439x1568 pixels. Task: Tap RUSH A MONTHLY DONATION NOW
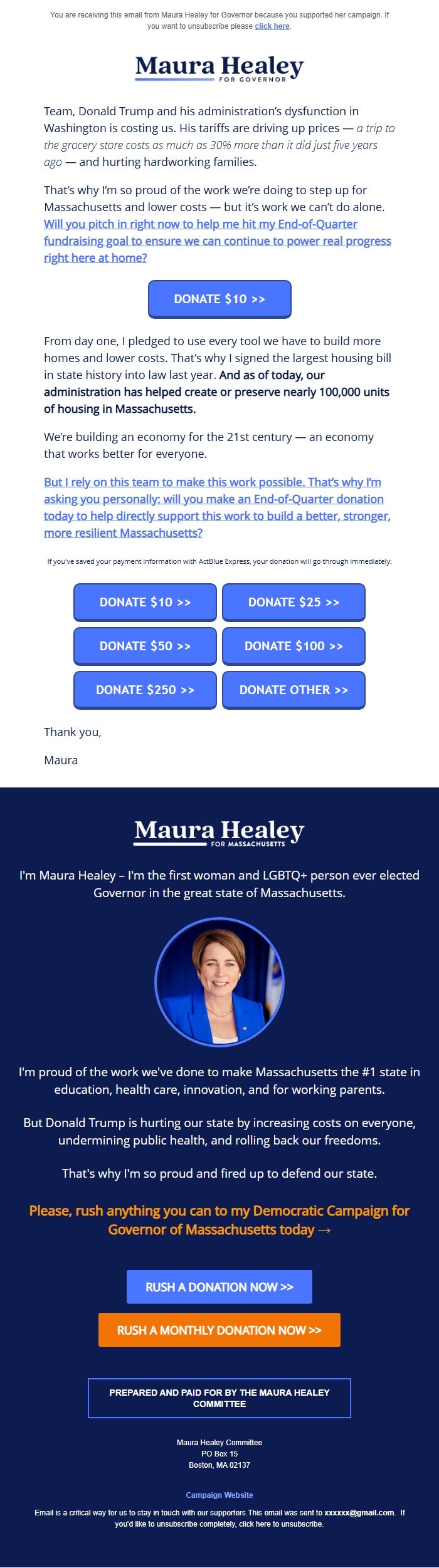219,1330
